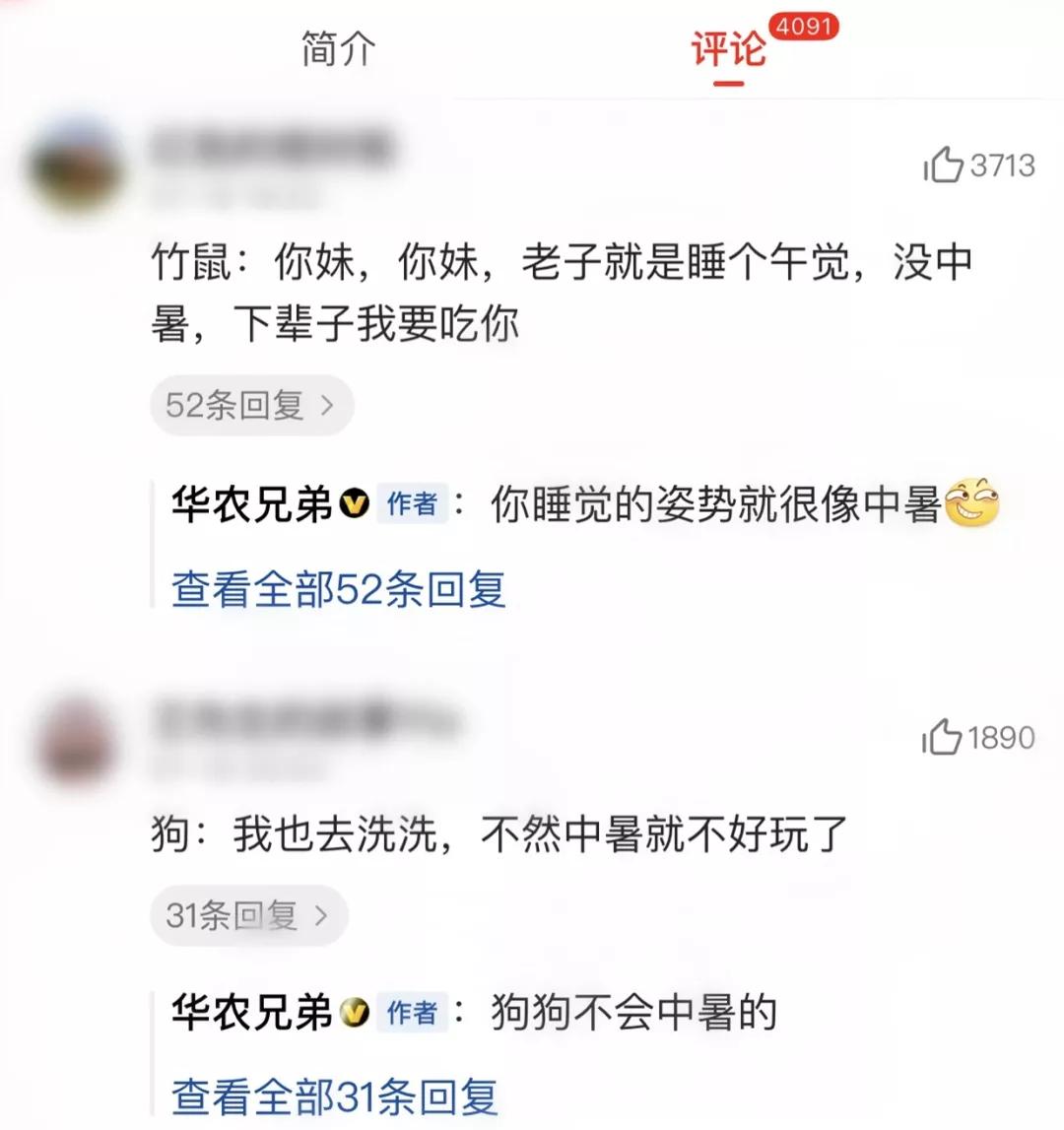Switch to the 简介 tab
This screenshot has height=1130, width=1064.
(x=339, y=49)
